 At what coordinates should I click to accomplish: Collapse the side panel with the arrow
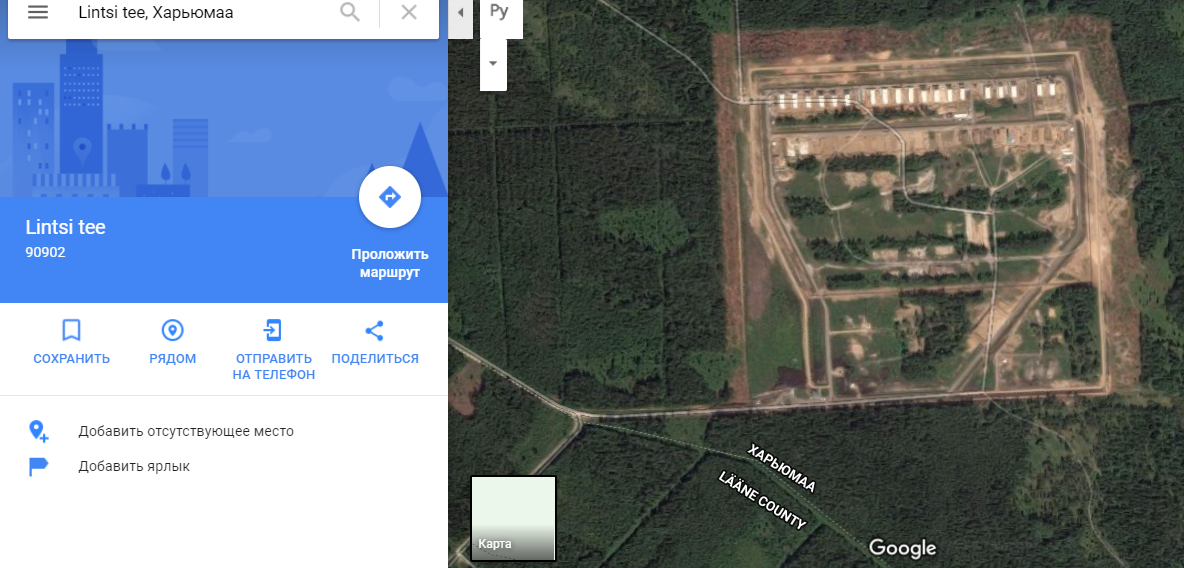click(460, 13)
